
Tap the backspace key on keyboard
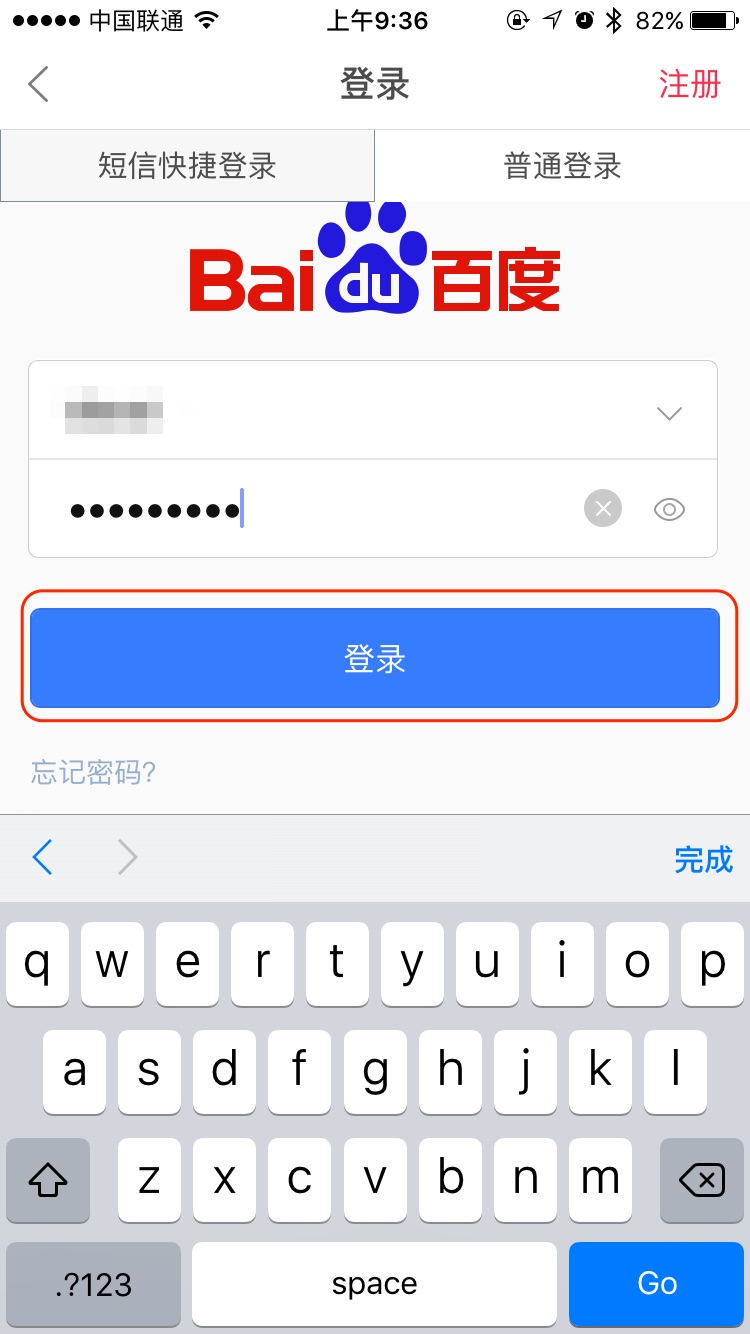pos(701,1180)
